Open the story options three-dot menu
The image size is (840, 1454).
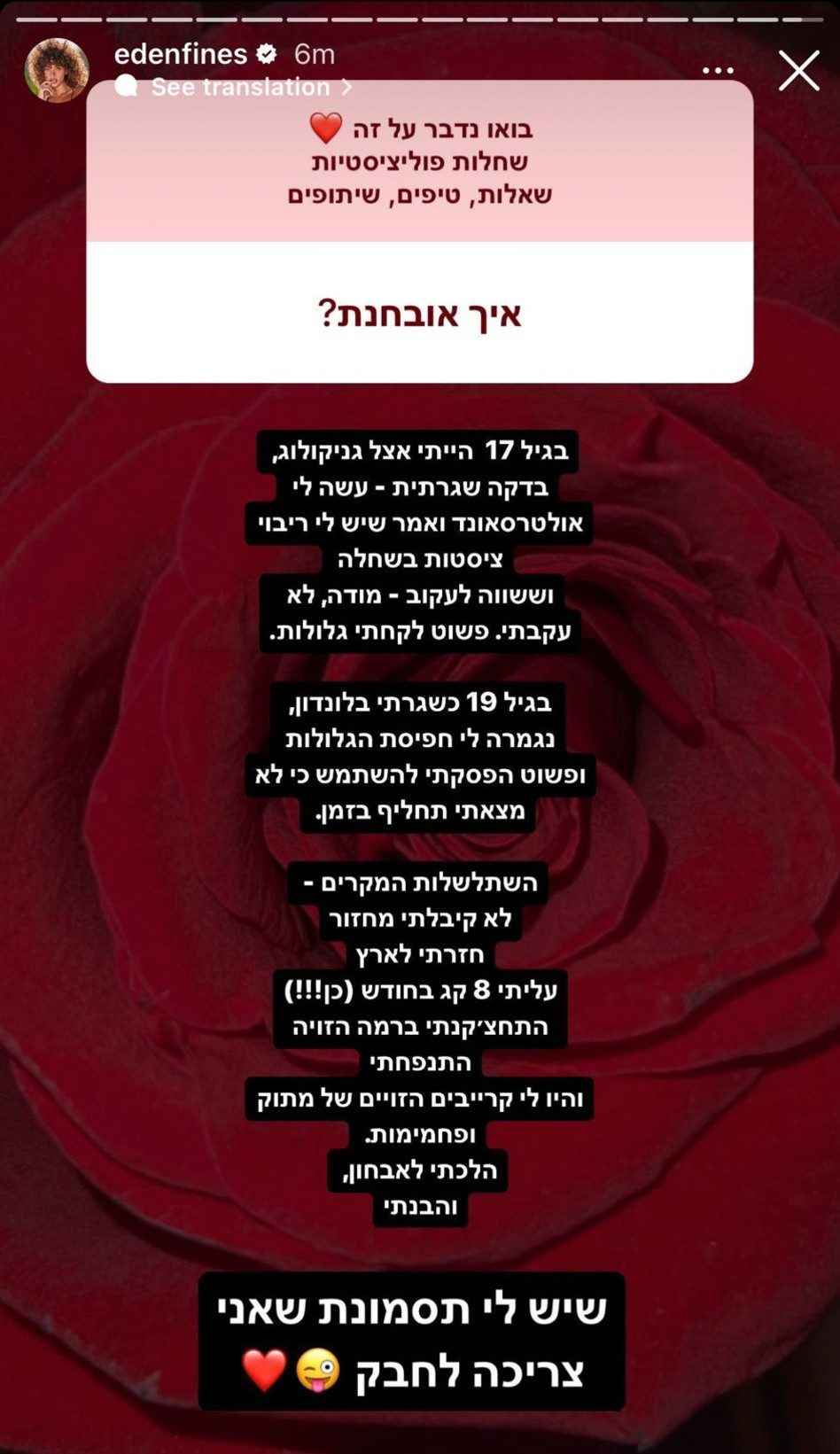click(x=718, y=69)
